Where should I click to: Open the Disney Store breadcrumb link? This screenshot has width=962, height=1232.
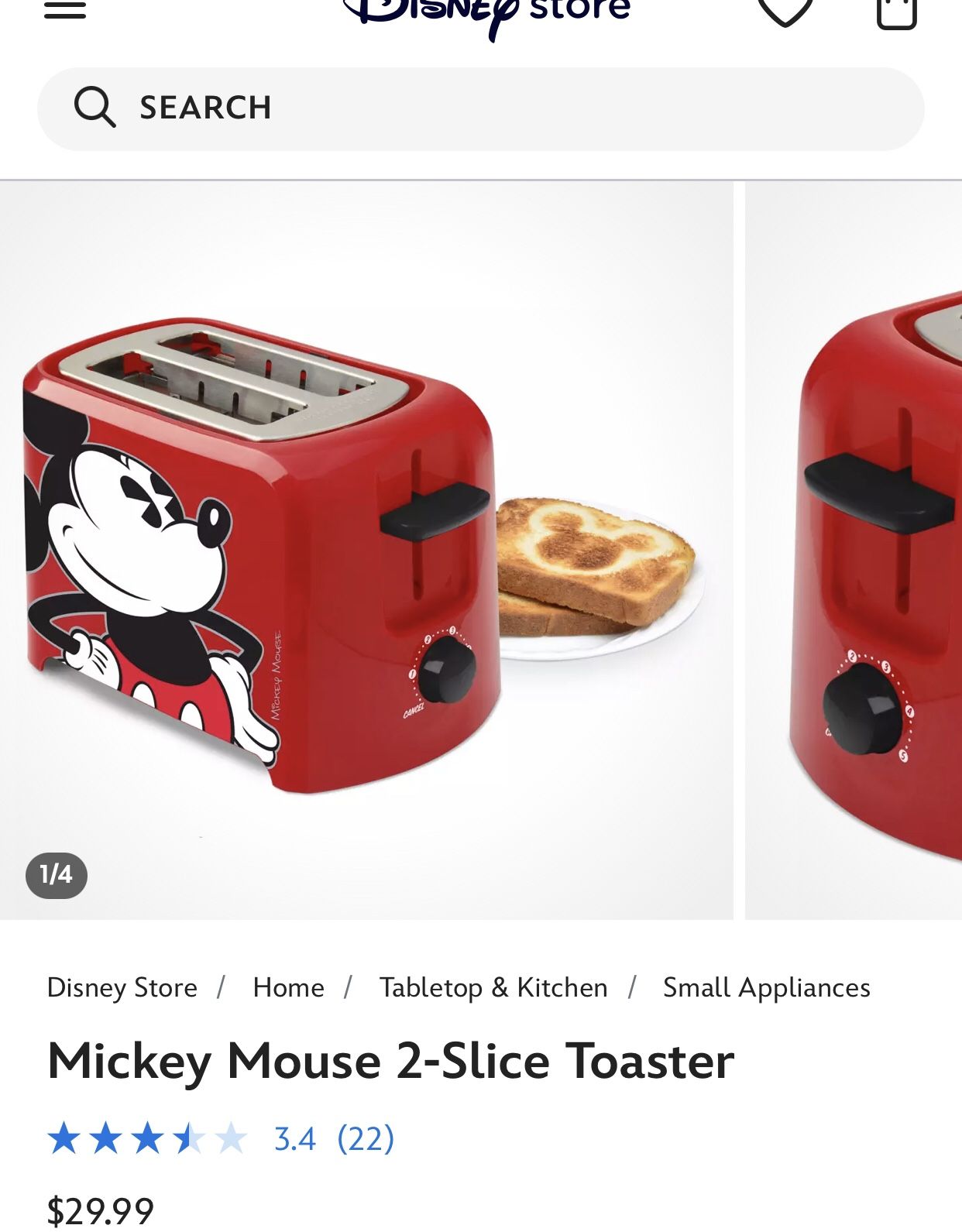(122, 987)
